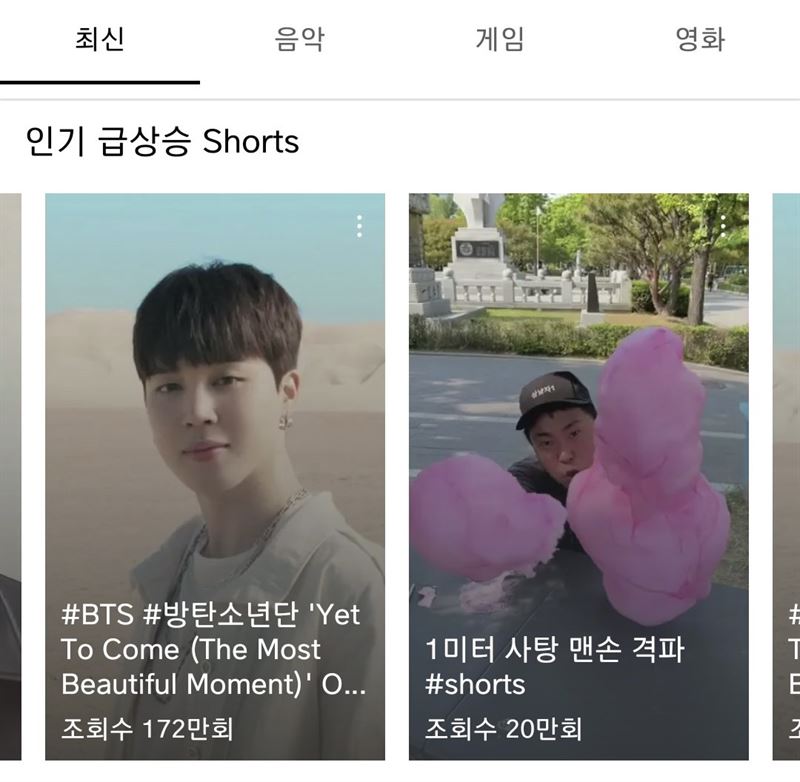Open the BTS 'Yet To Come' Short
This screenshot has width=800, height=782.
click(214, 450)
